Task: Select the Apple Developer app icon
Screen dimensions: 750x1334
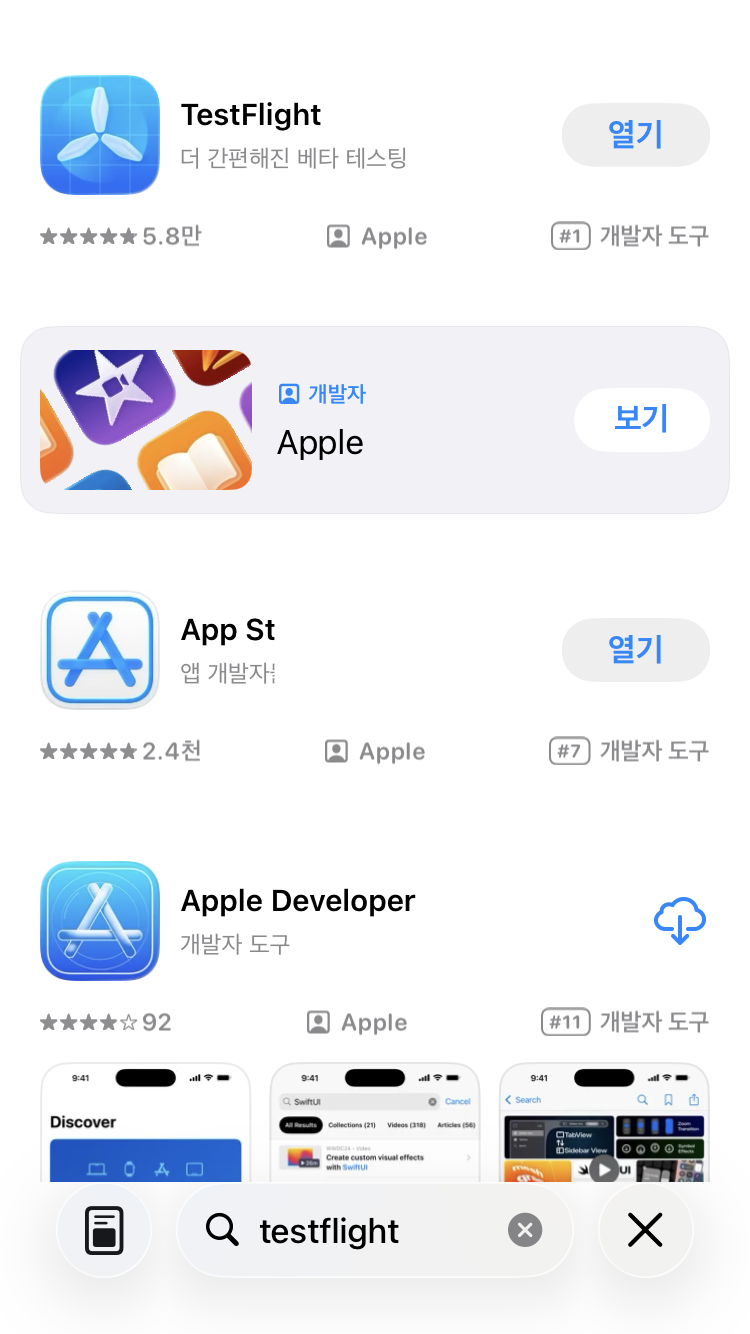Action: coord(100,920)
